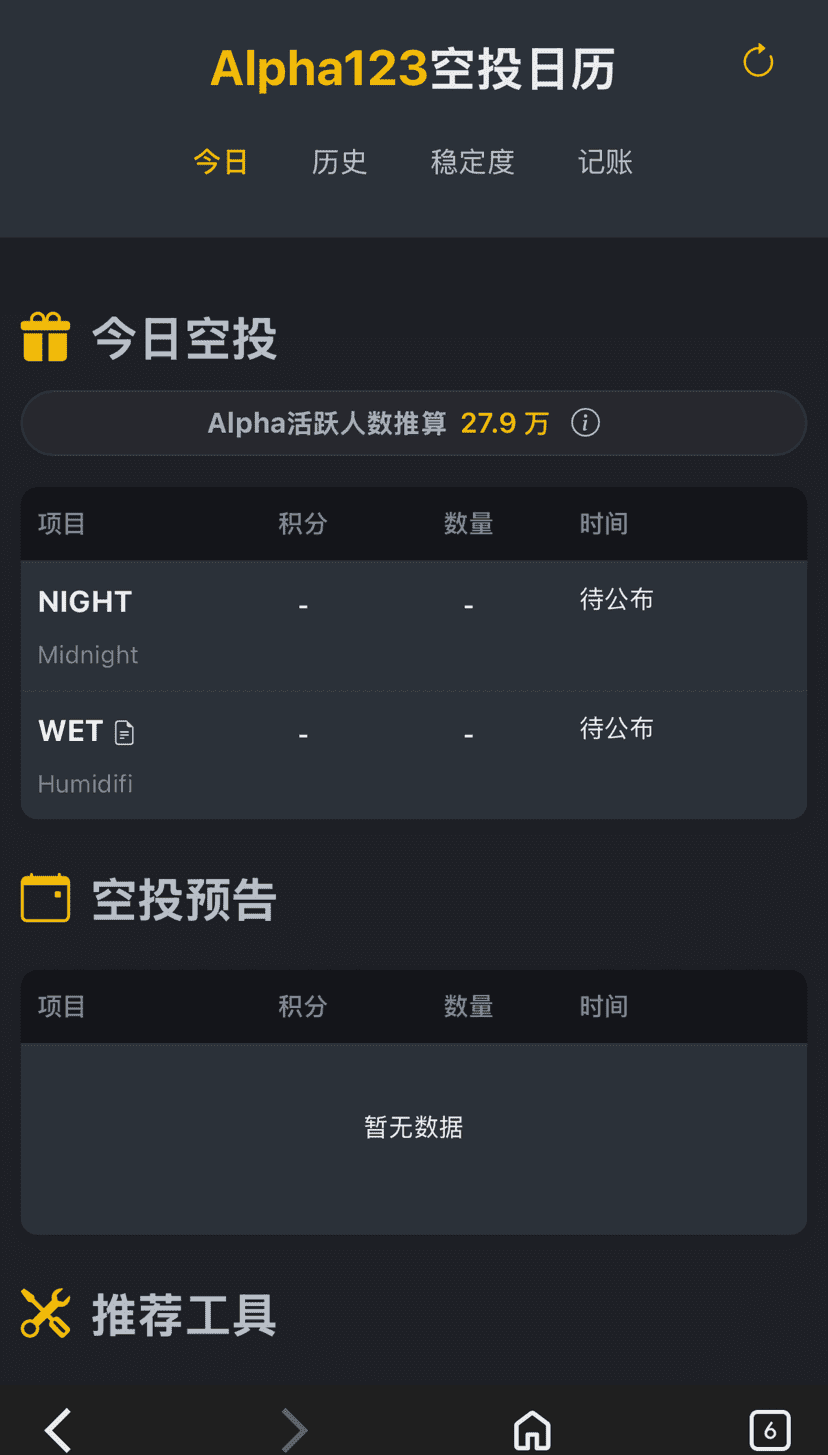Open the browser home page

tap(532, 1430)
